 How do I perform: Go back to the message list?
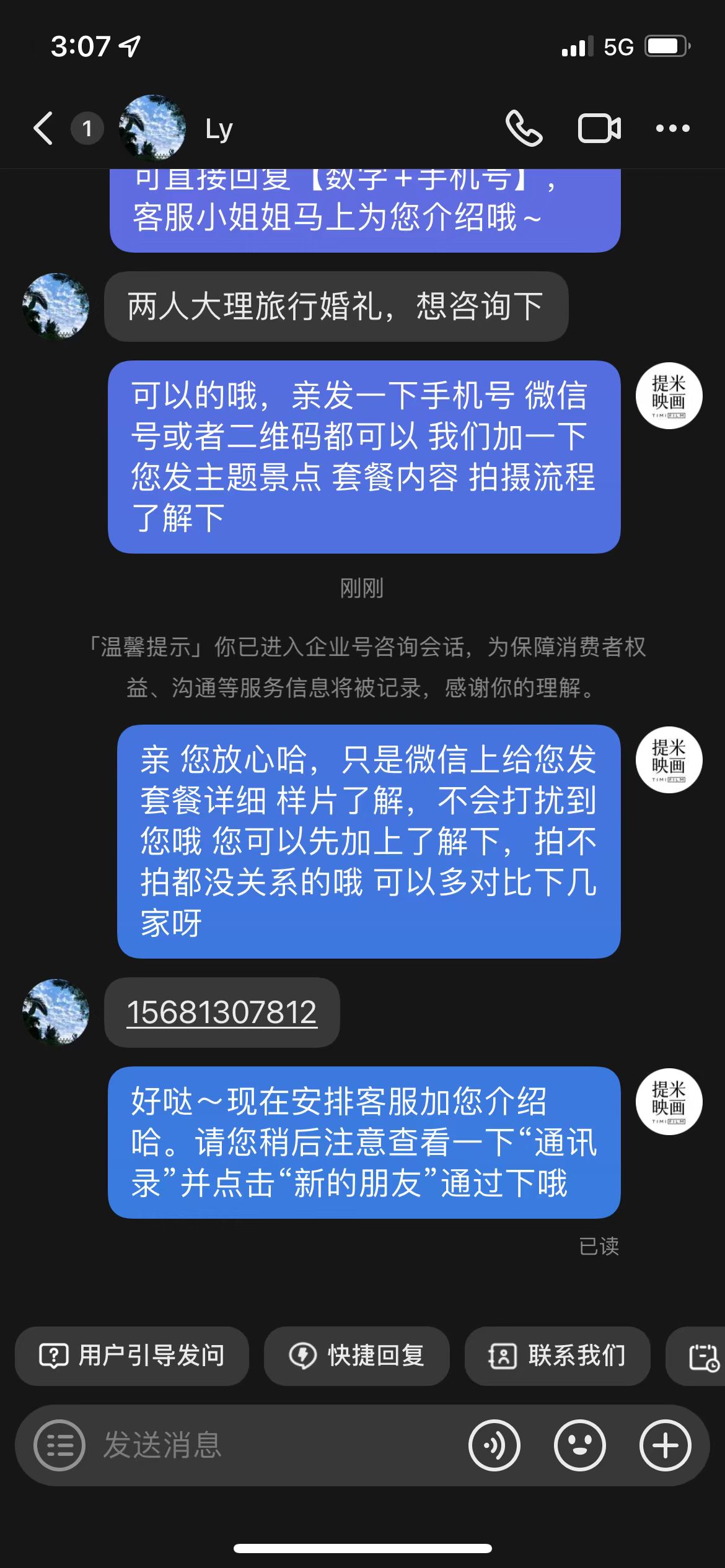tap(43, 128)
